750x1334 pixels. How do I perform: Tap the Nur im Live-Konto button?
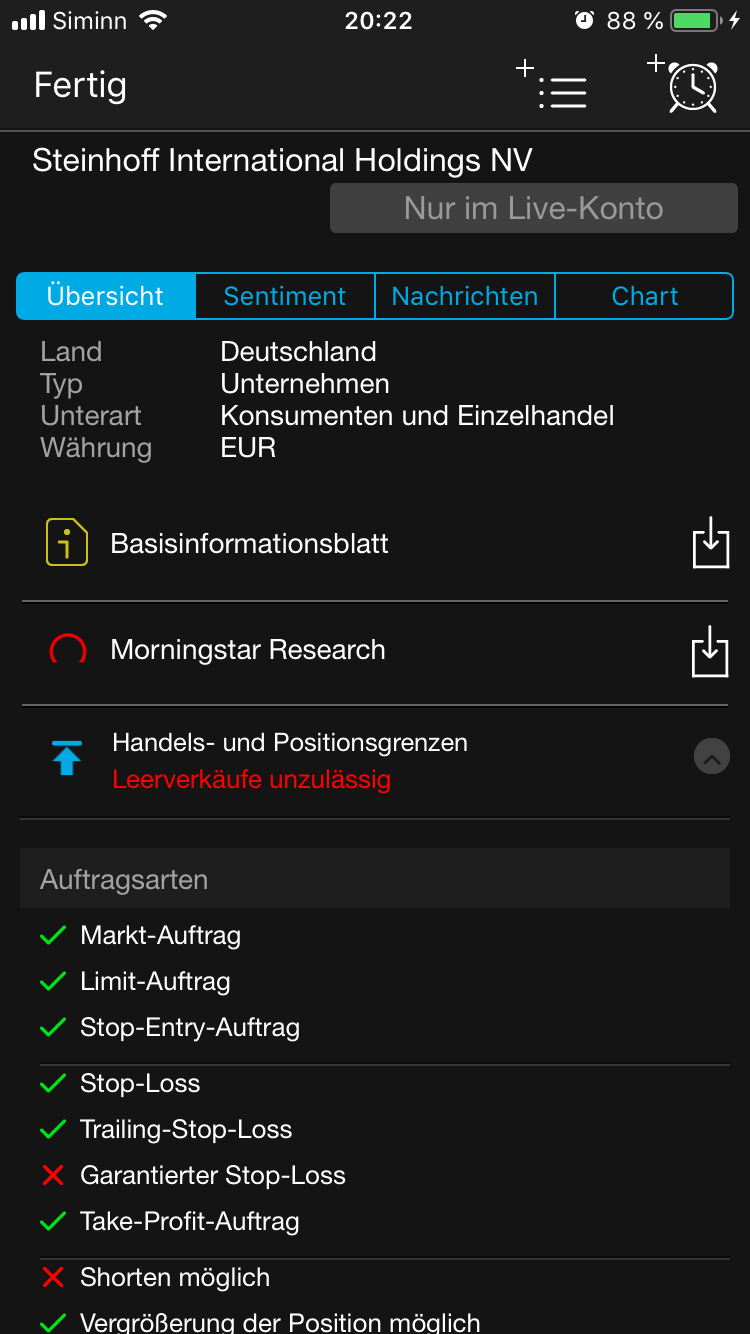click(x=533, y=208)
